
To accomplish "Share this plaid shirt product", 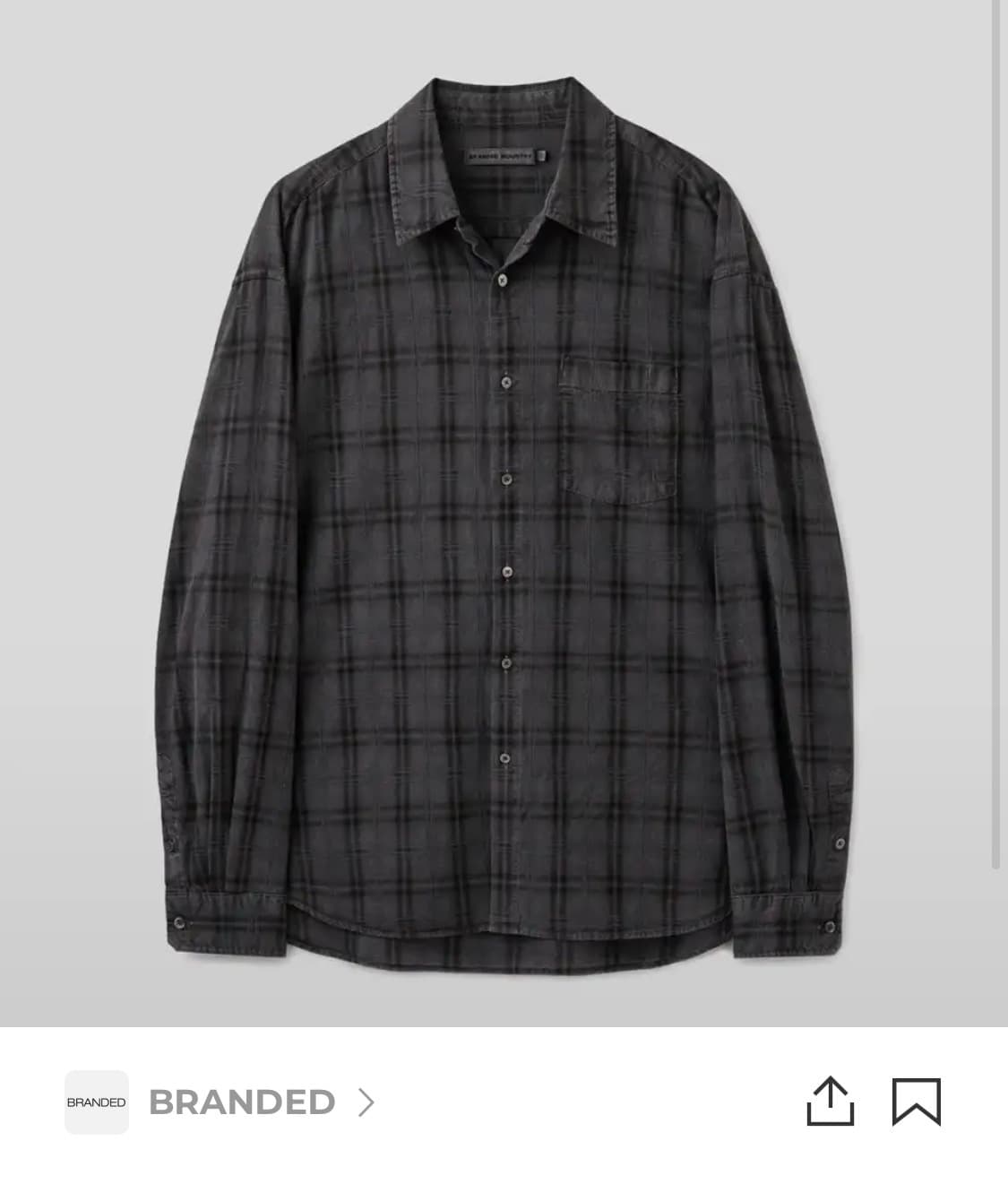I will pos(830,1102).
